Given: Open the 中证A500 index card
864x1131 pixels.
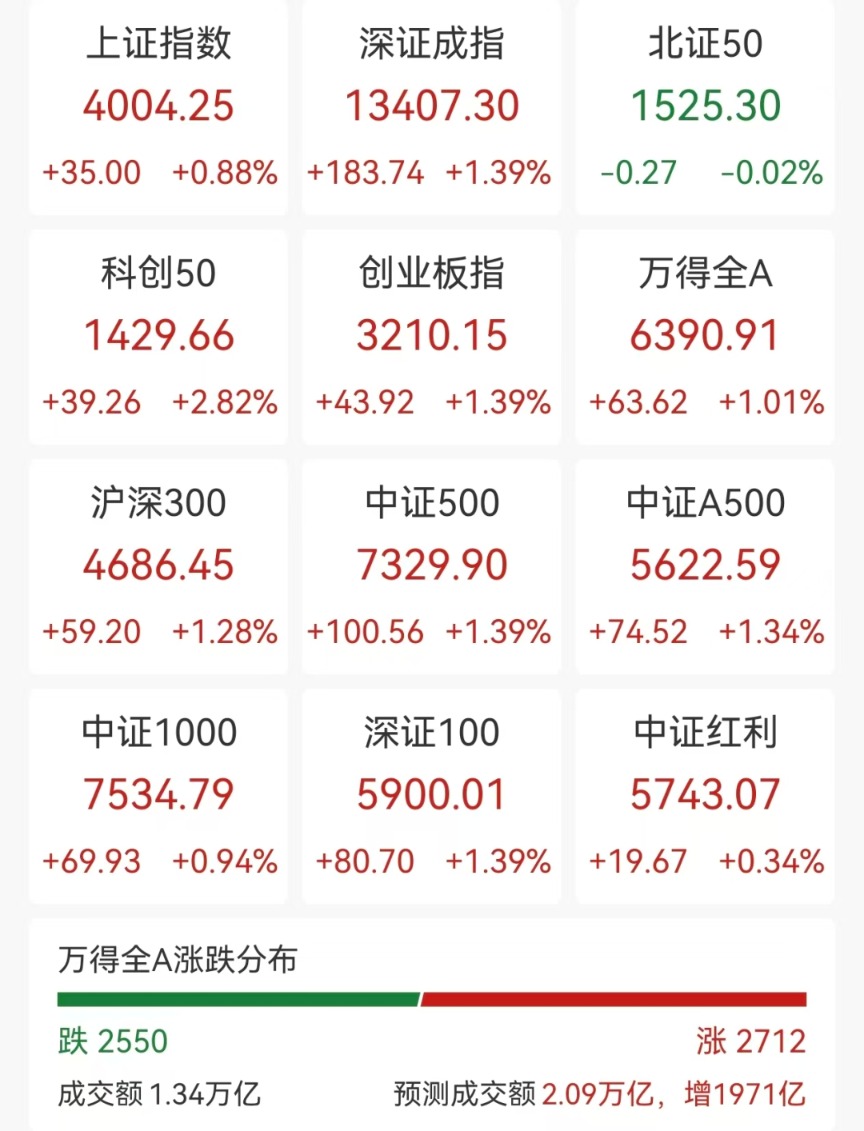Looking at the screenshot, I should click(704, 565).
